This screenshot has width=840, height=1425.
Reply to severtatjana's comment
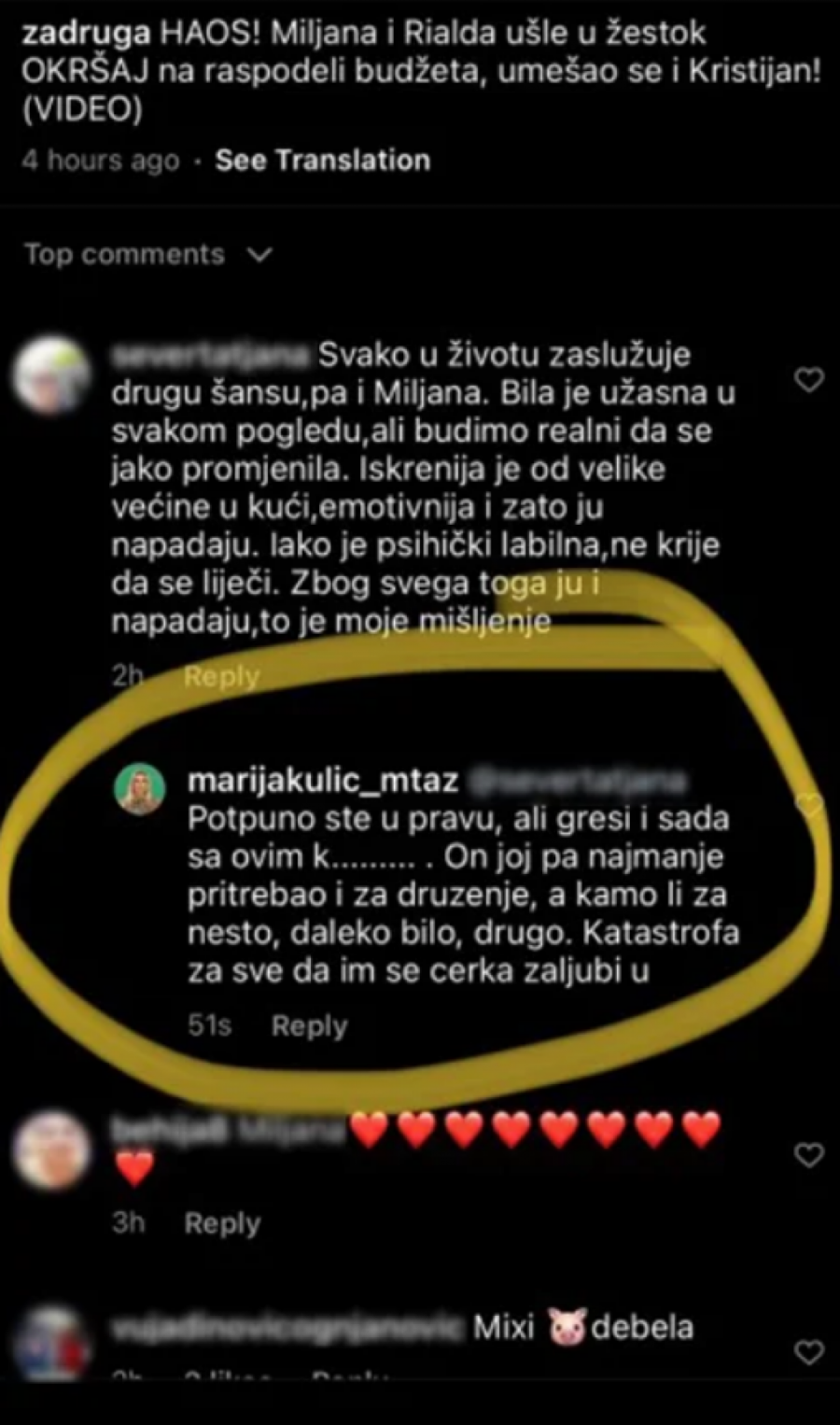click(220, 676)
